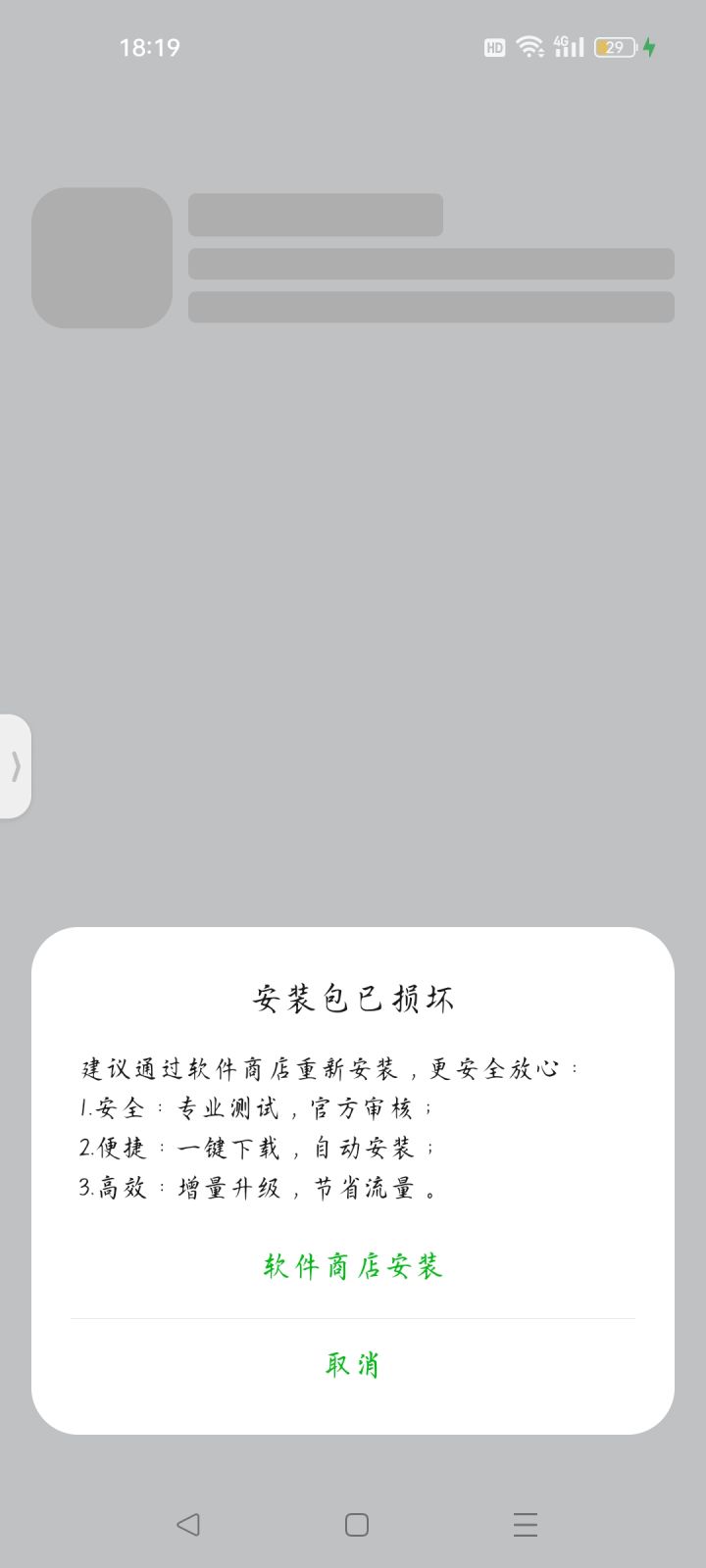
Task: Tap the HD (VoLTE) status icon
Action: point(494,46)
